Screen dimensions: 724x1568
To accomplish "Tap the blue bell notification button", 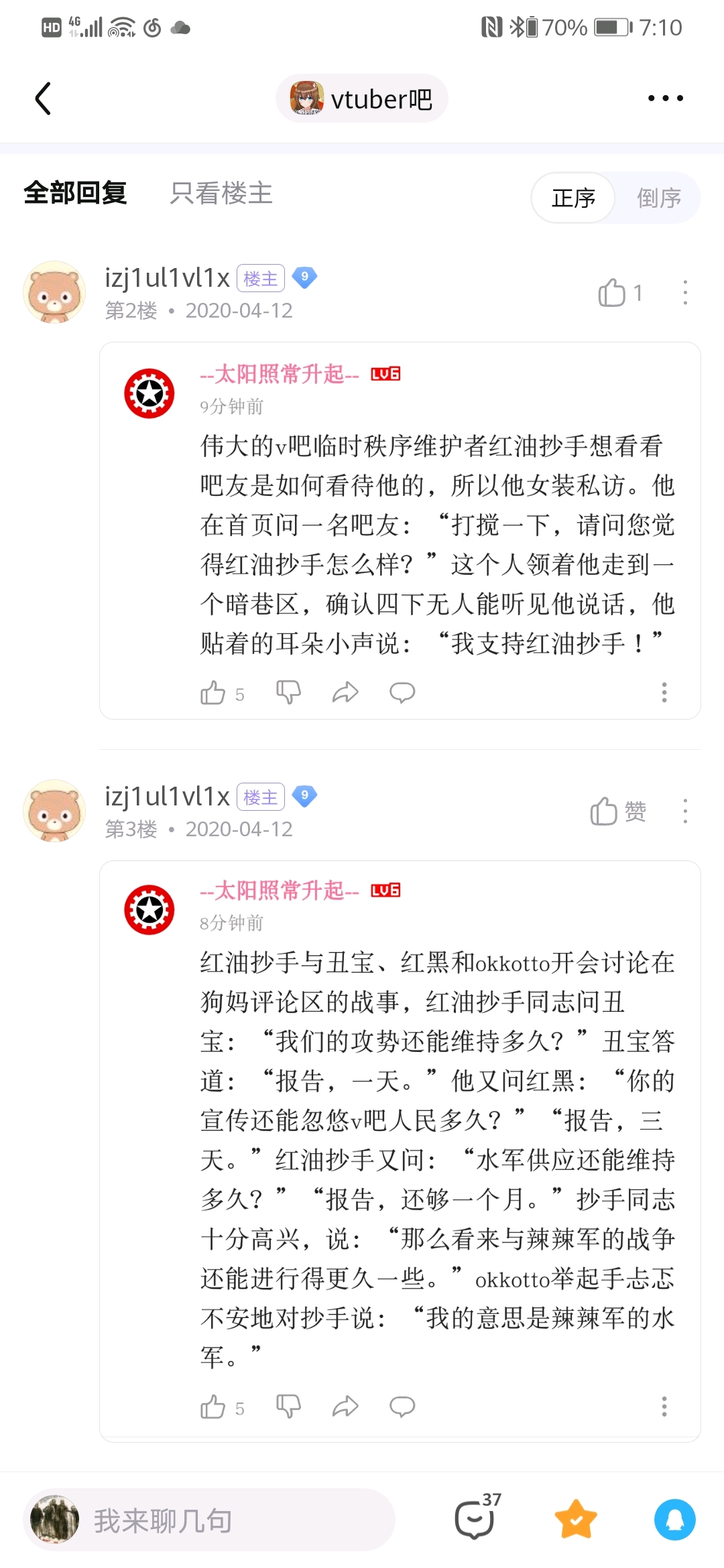I will pyautogui.click(x=675, y=1519).
